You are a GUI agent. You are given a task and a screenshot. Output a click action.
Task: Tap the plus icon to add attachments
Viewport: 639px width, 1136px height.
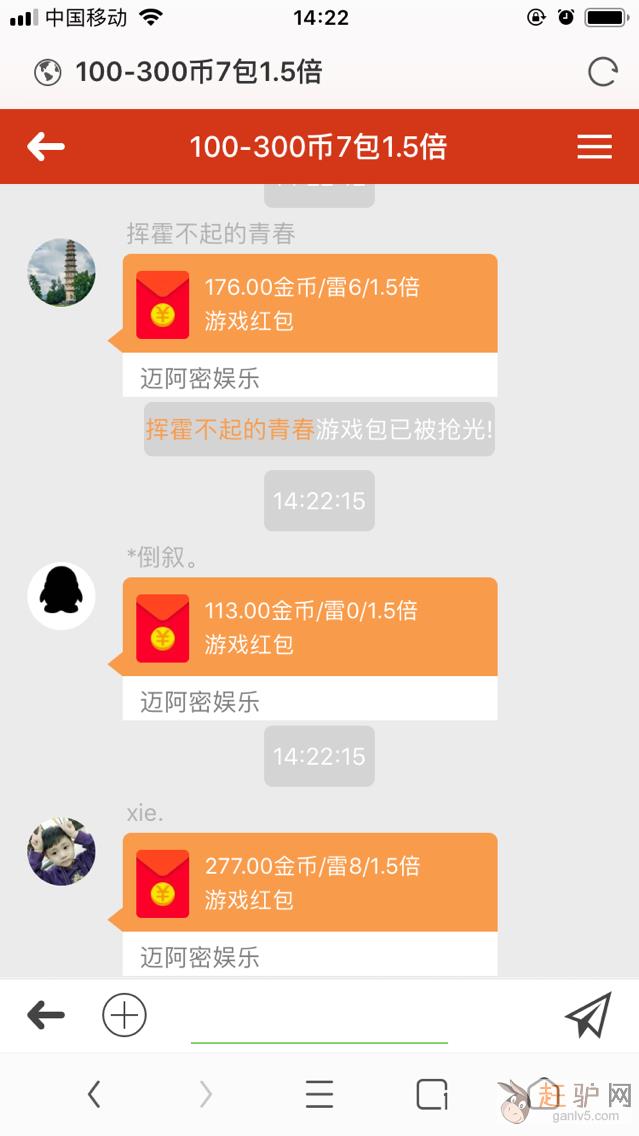pos(124,1015)
